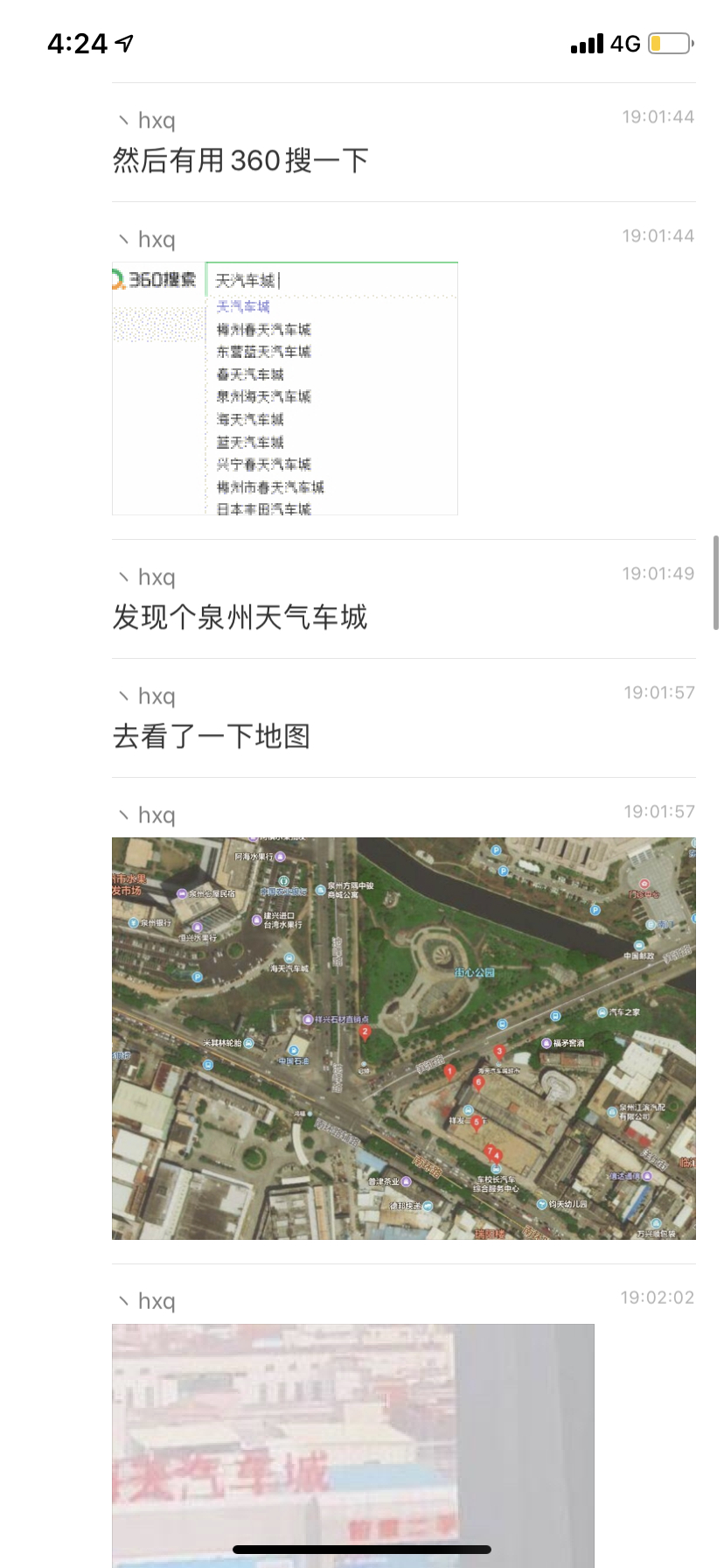Click the 360搜索 logo in the search screenshot

click(154, 278)
